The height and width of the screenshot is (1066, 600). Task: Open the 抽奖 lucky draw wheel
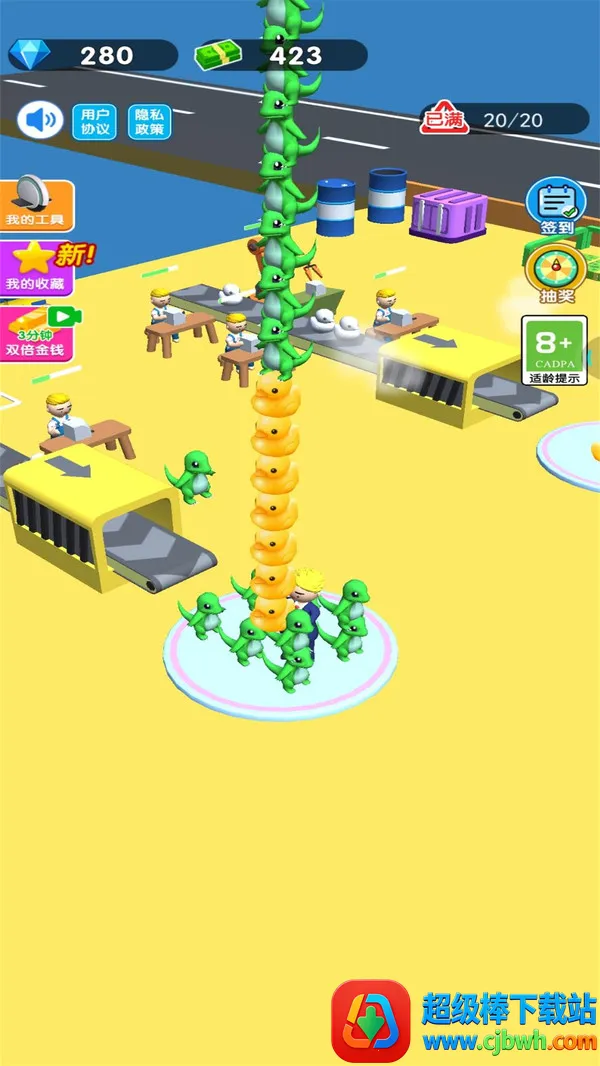pyautogui.click(x=557, y=273)
